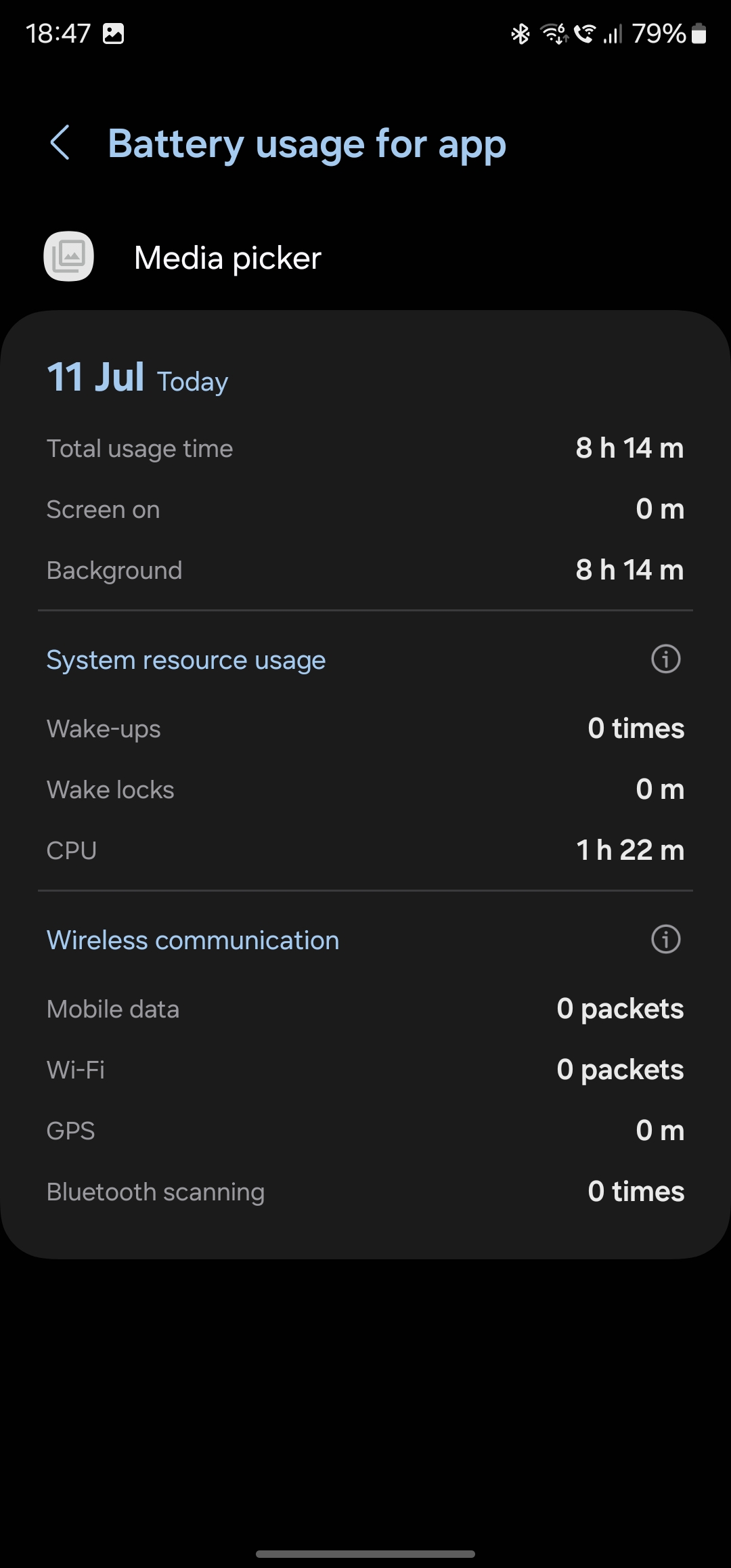
Task: Select the CPU usage entry
Action: (365, 850)
